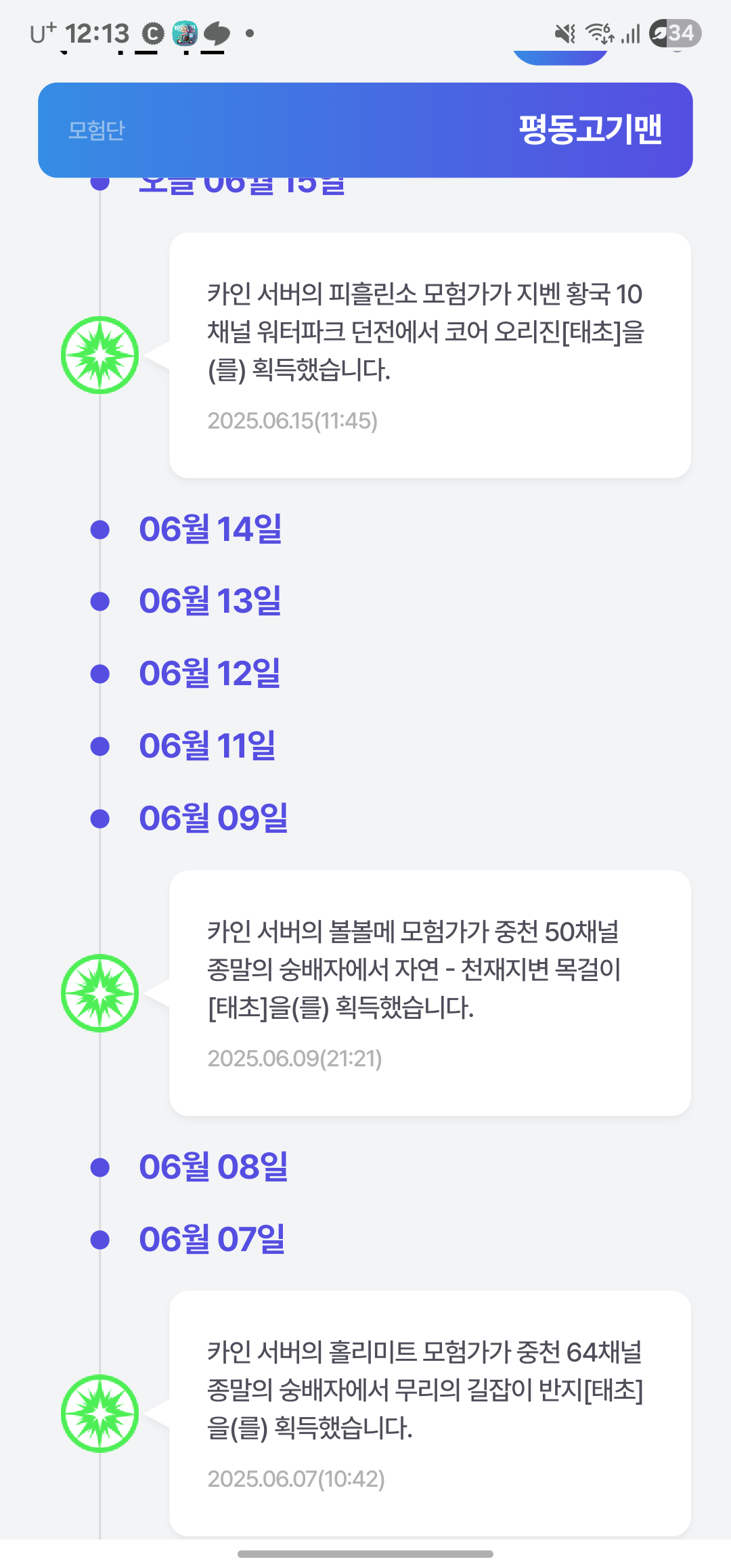This screenshot has height=1568, width=731.
Task: Expand the 06월 14일 timeline entry
Action: tap(210, 529)
